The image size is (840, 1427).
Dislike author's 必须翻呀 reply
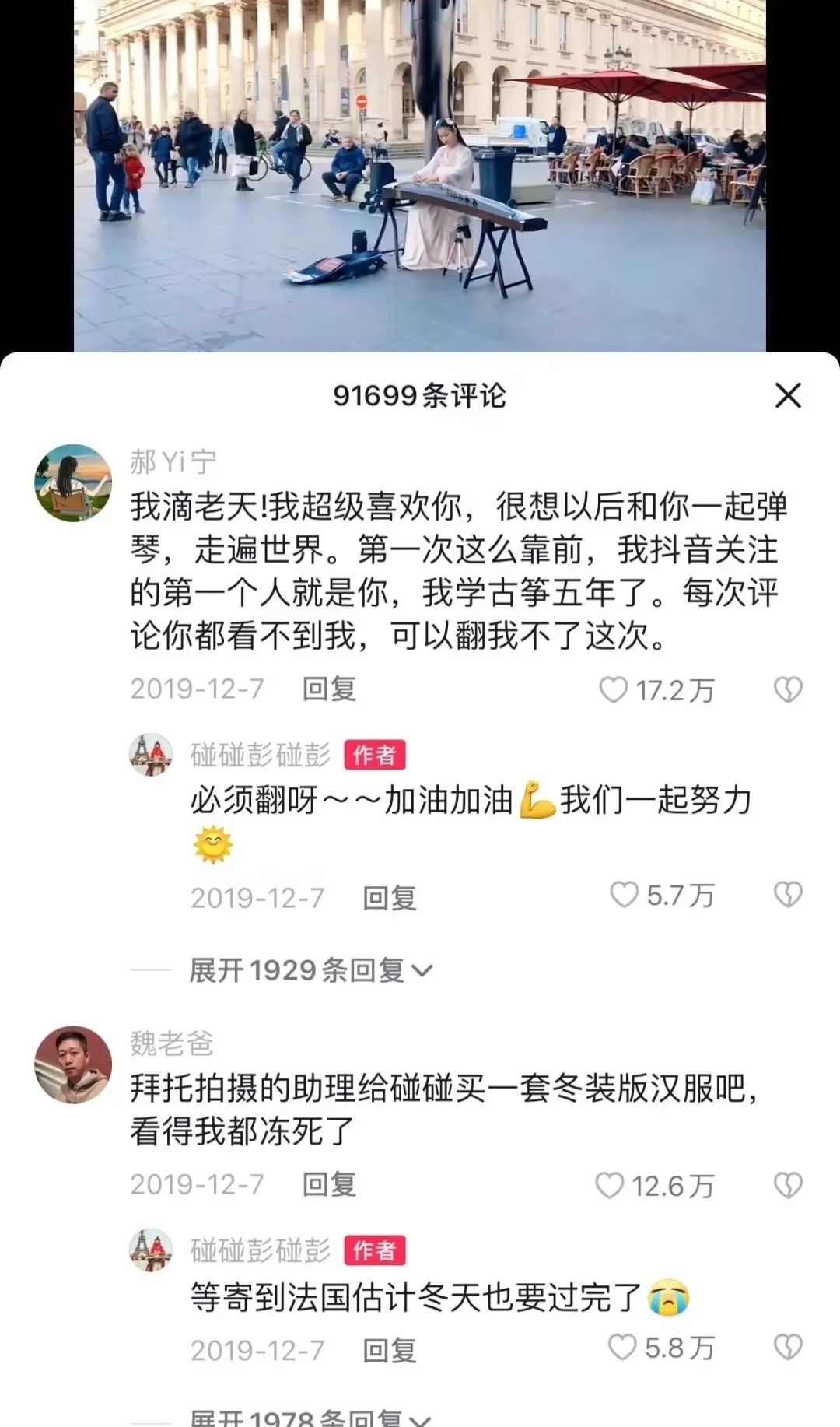(x=788, y=895)
